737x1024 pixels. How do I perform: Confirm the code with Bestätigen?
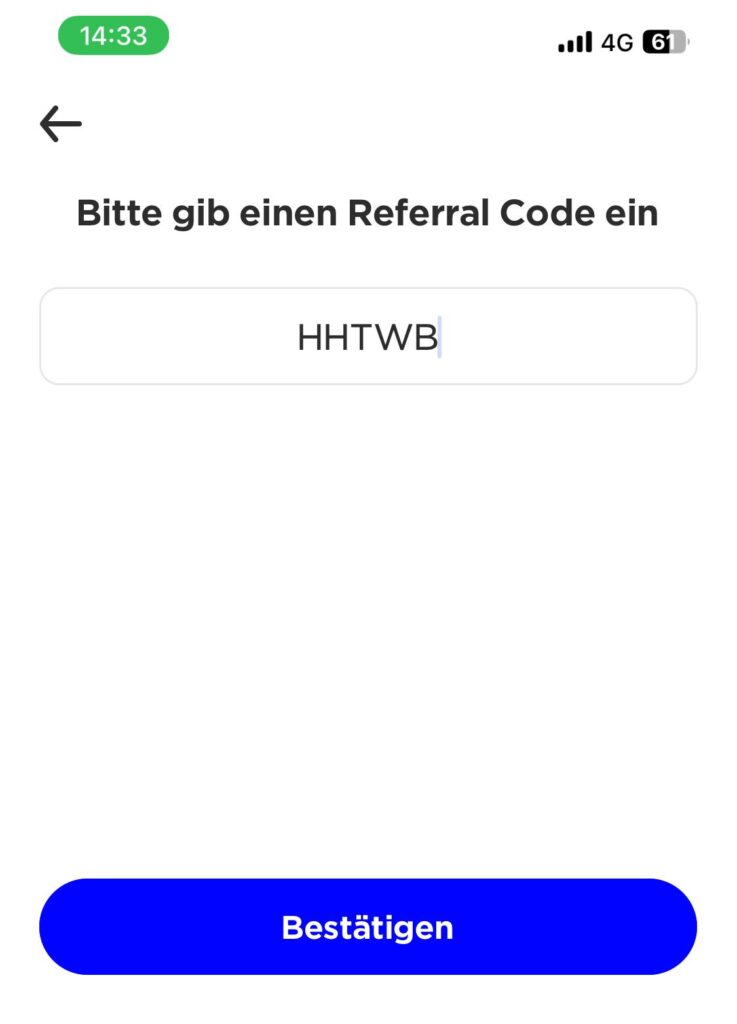[x=368, y=927]
